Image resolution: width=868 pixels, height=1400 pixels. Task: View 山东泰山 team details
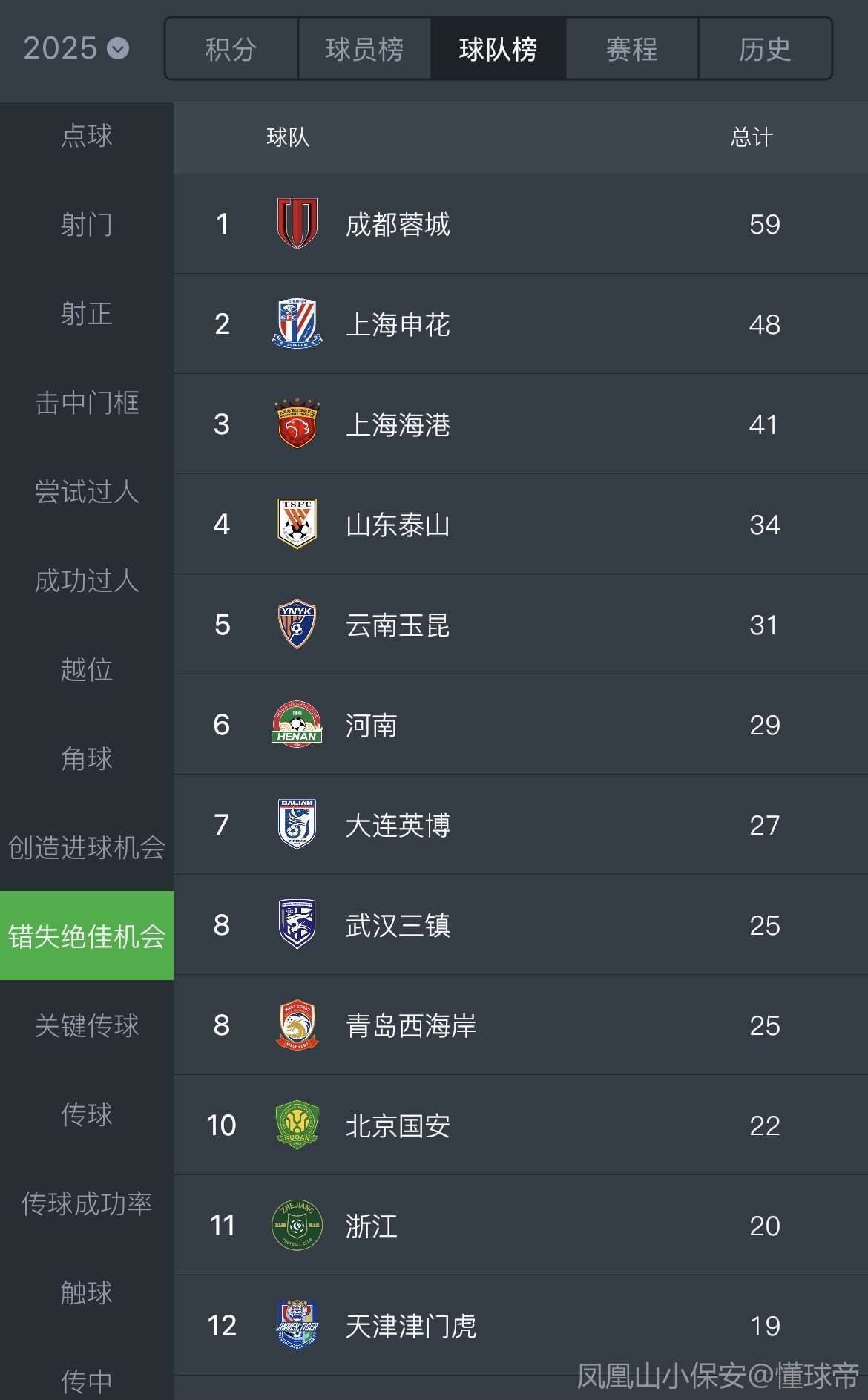point(521,524)
